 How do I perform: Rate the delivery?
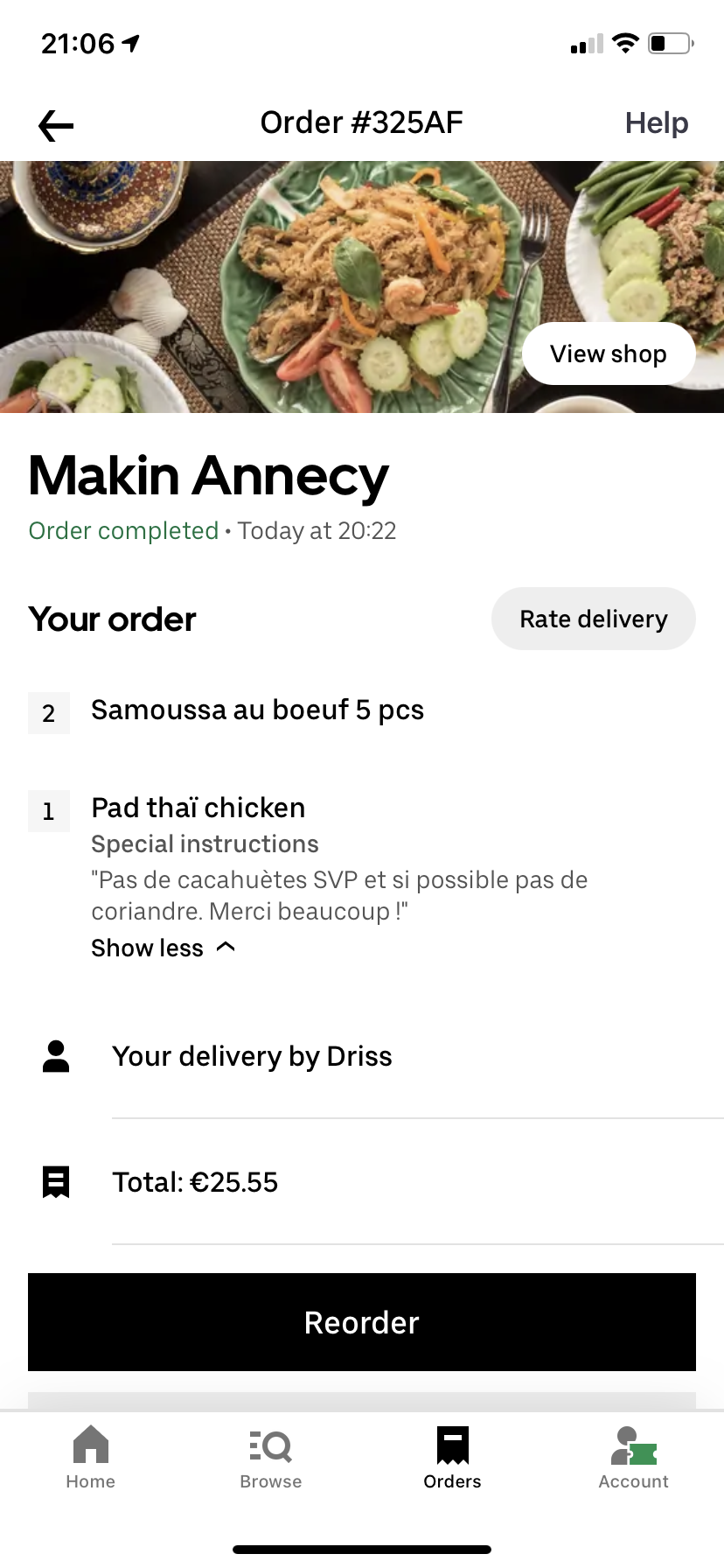(x=593, y=619)
